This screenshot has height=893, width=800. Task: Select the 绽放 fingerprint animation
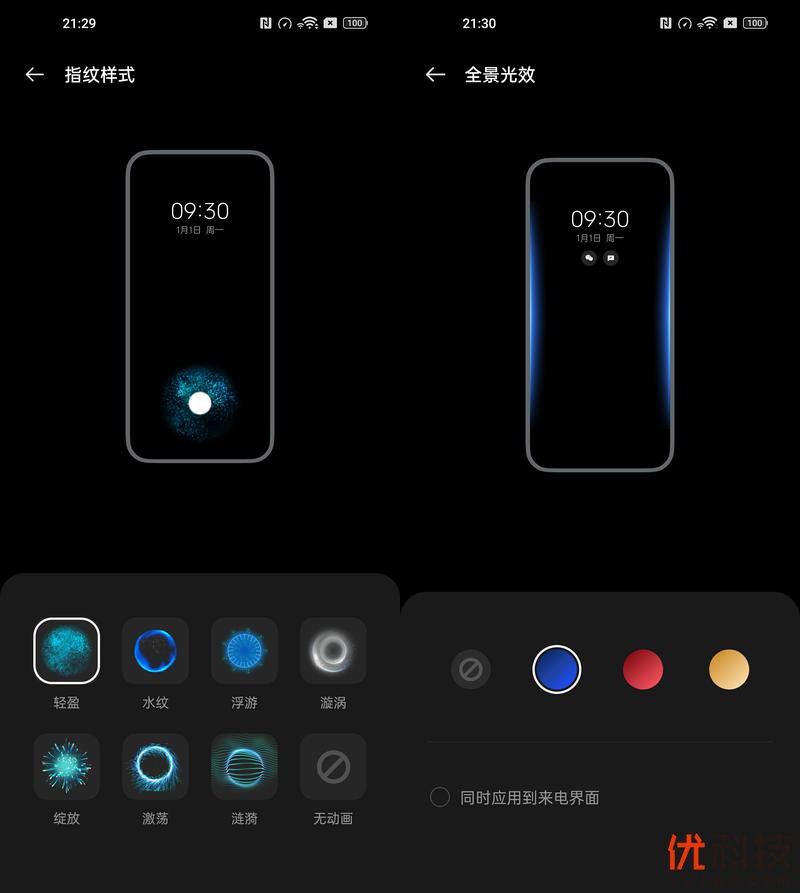[x=66, y=767]
